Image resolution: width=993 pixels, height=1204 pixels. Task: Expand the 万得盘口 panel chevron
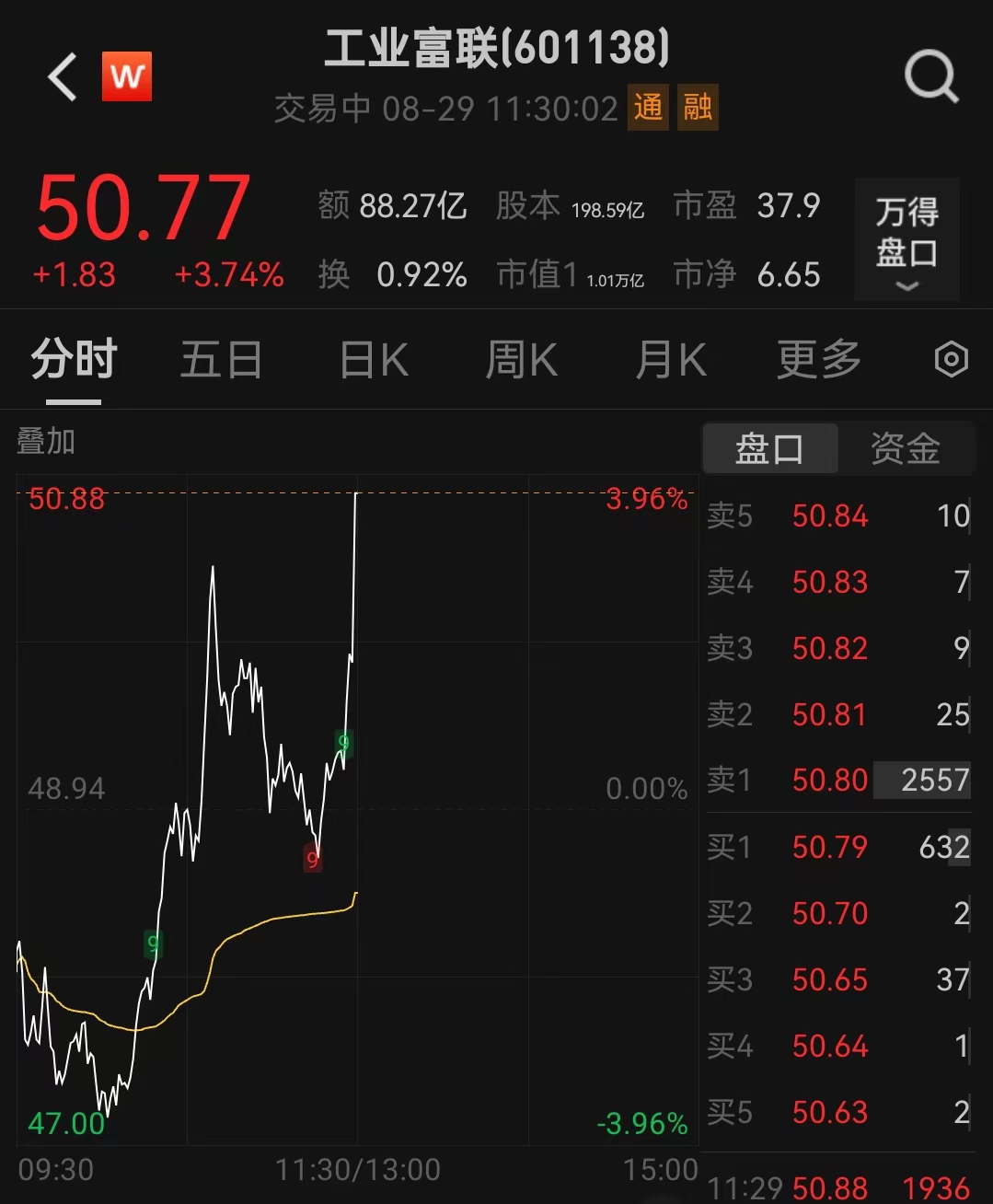coord(906,288)
